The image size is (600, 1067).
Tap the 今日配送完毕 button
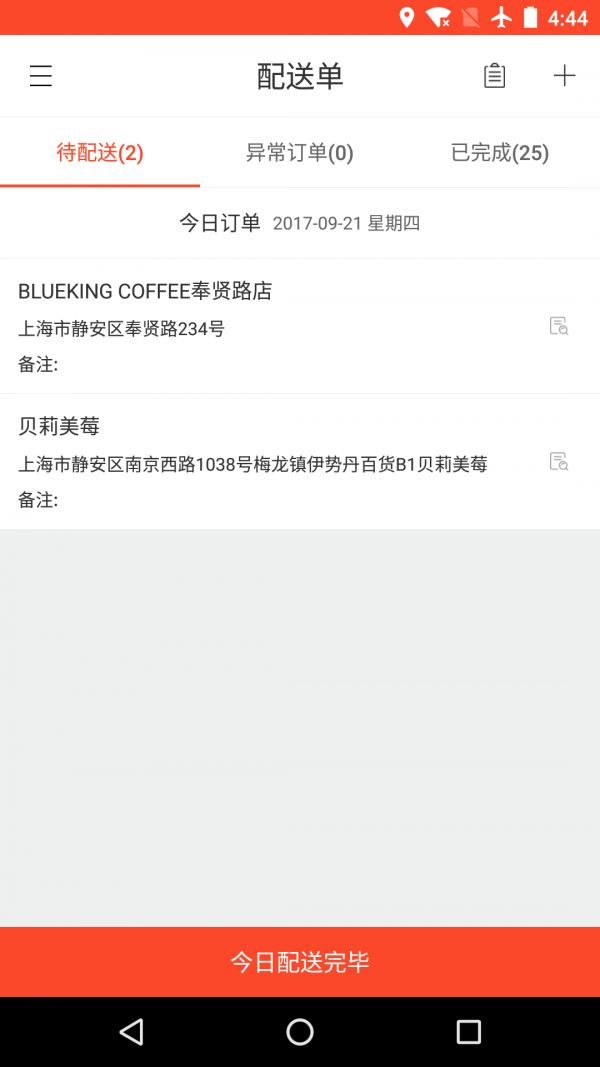(300, 962)
